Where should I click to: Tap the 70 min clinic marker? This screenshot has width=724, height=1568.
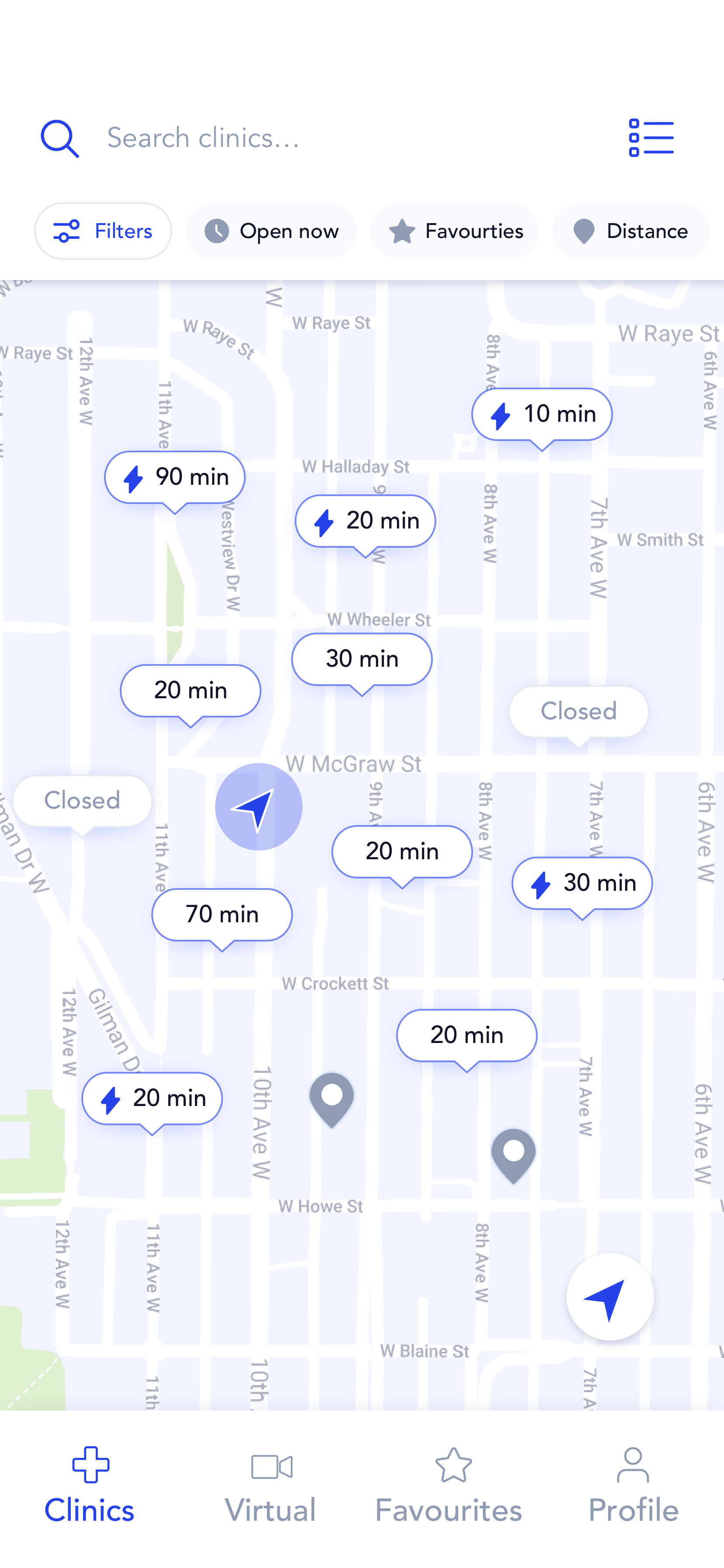[222, 914]
